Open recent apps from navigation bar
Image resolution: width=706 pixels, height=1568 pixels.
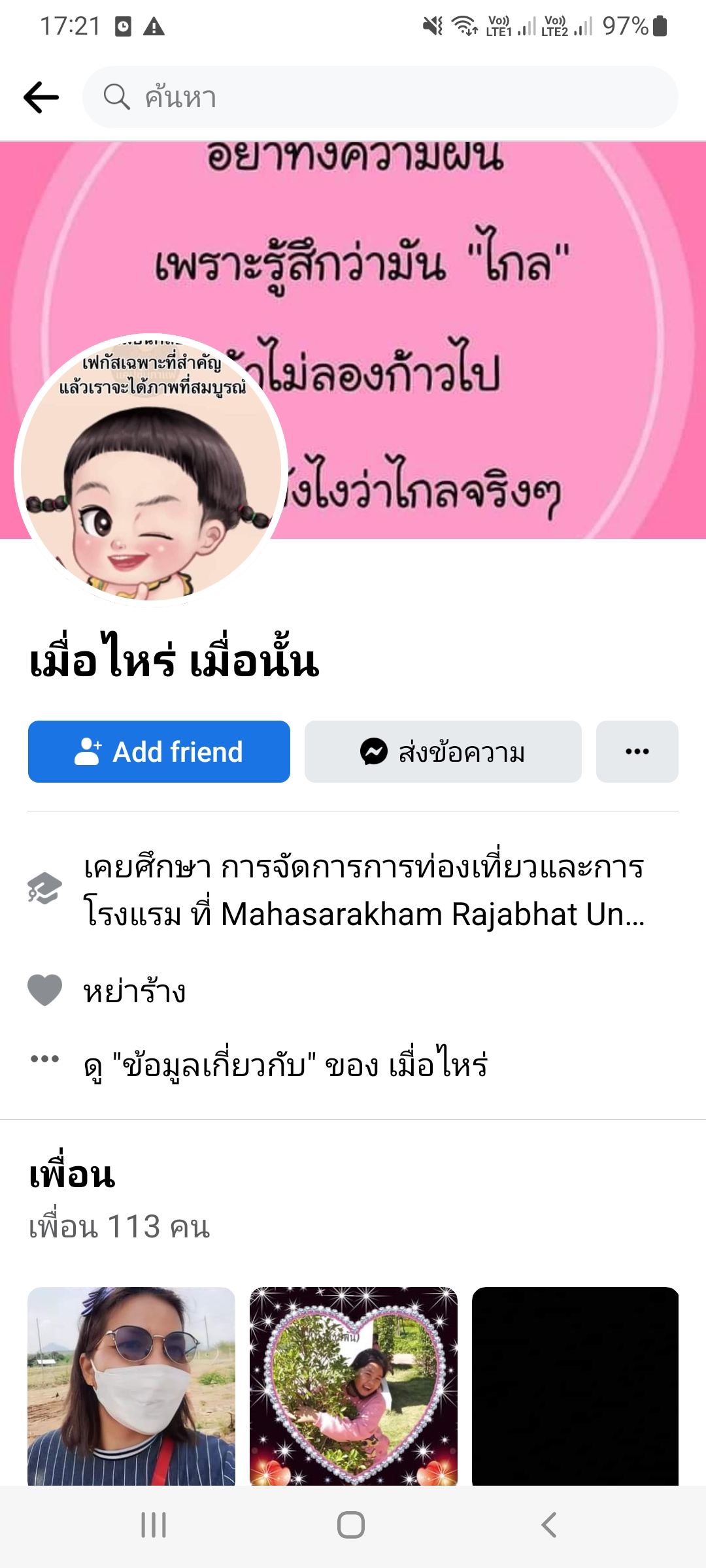click(154, 1526)
